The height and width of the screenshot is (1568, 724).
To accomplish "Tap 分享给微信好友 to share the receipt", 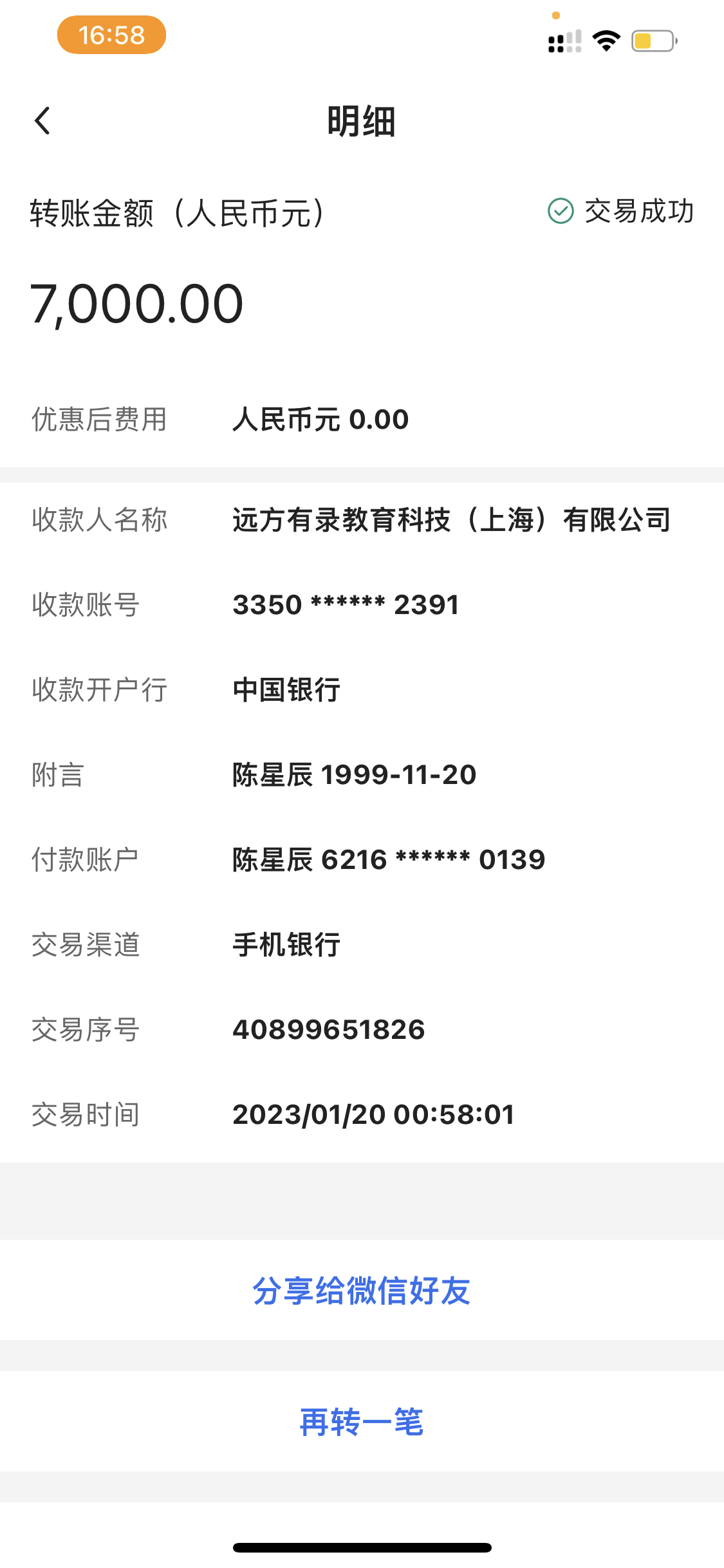I will point(362,1291).
